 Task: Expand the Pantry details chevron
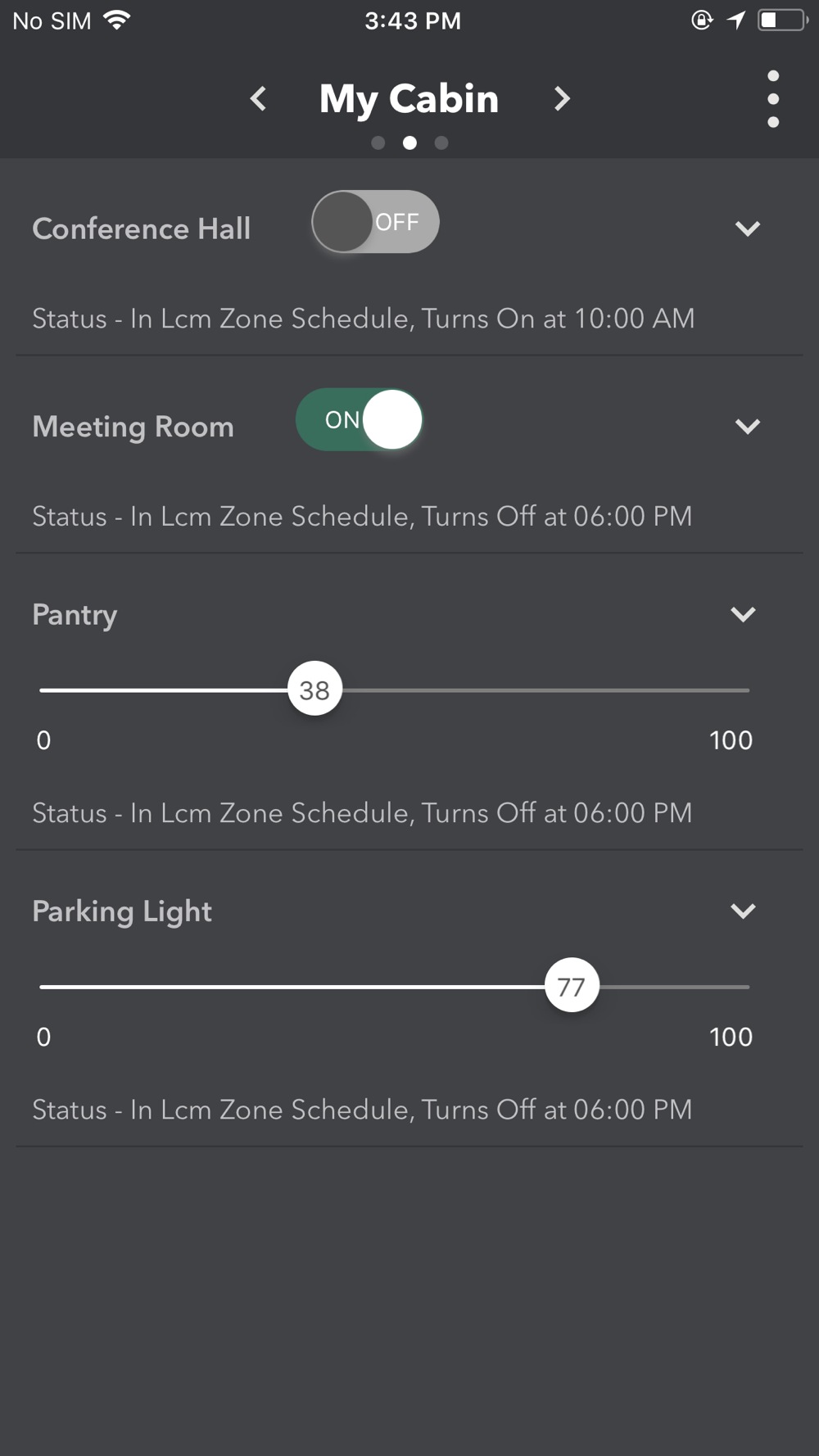743,614
